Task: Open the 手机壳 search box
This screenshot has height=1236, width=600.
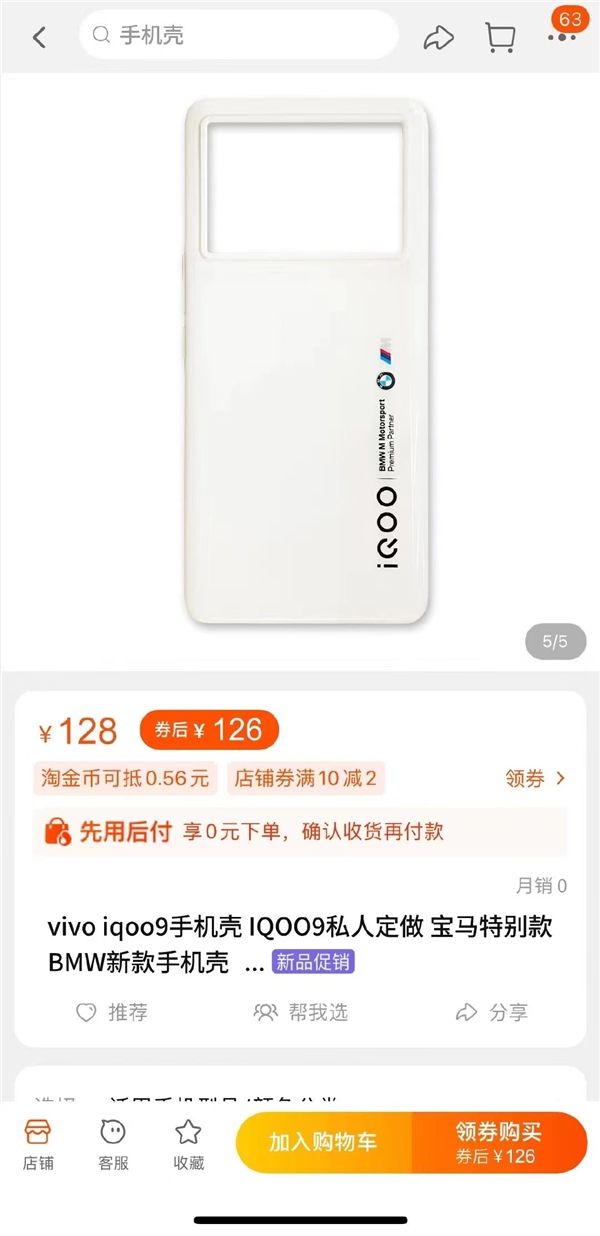Action: 238,36
